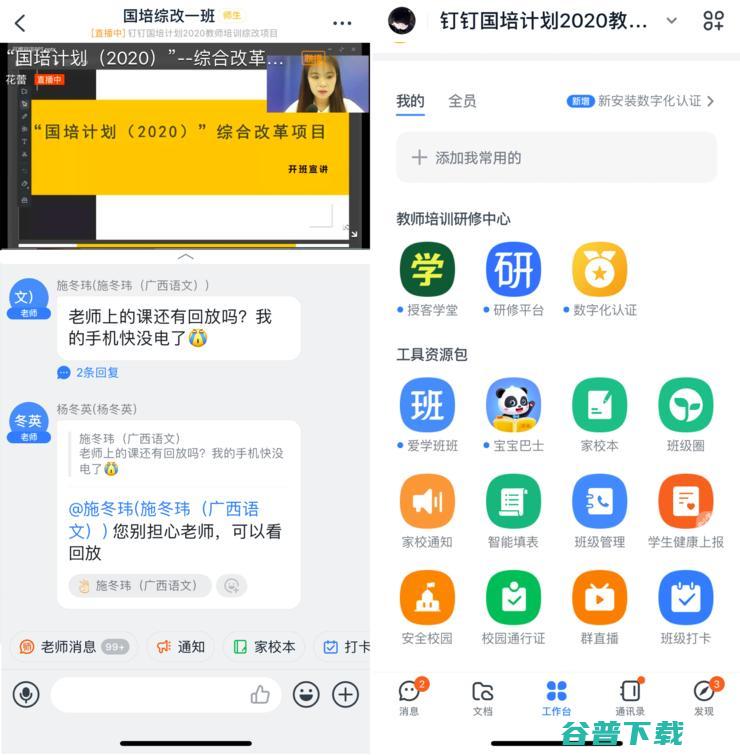Send a thumbs-up from the input box
Screen dimensions: 740x755
tap(261, 694)
